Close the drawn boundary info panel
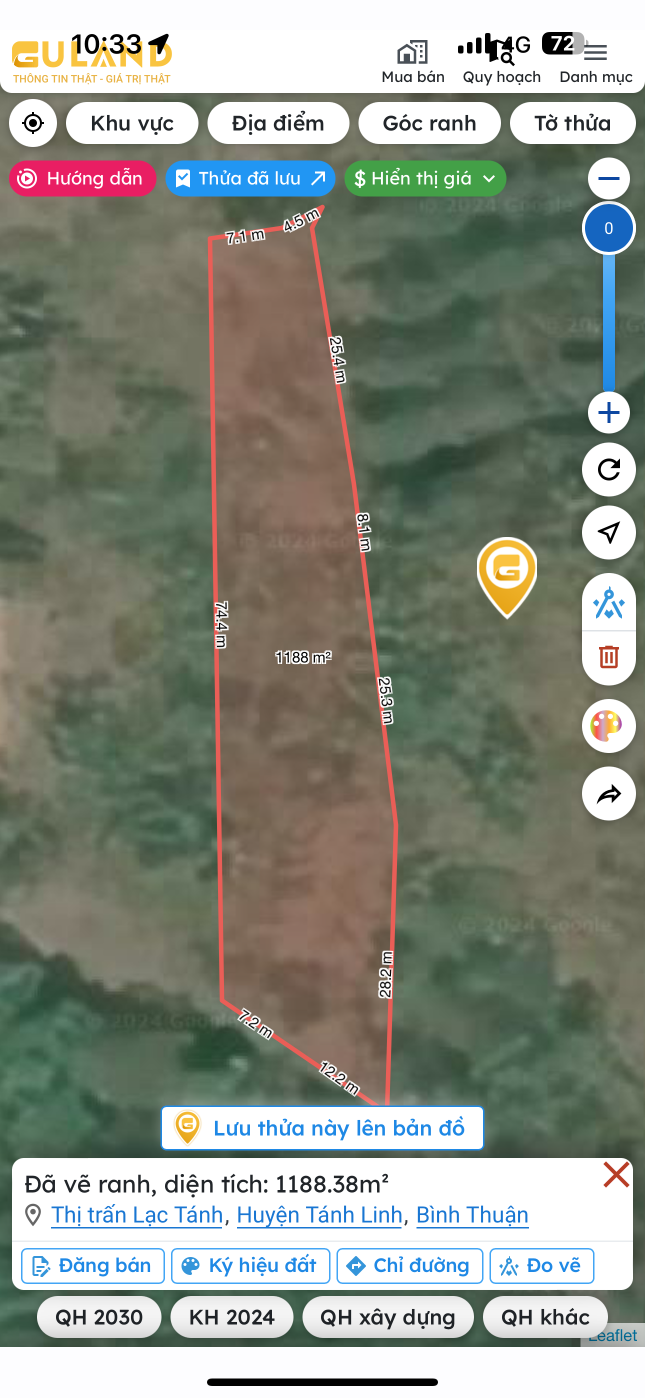Image resolution: width=645 pixels, height=1398 pixels. tap(616, 1174)
